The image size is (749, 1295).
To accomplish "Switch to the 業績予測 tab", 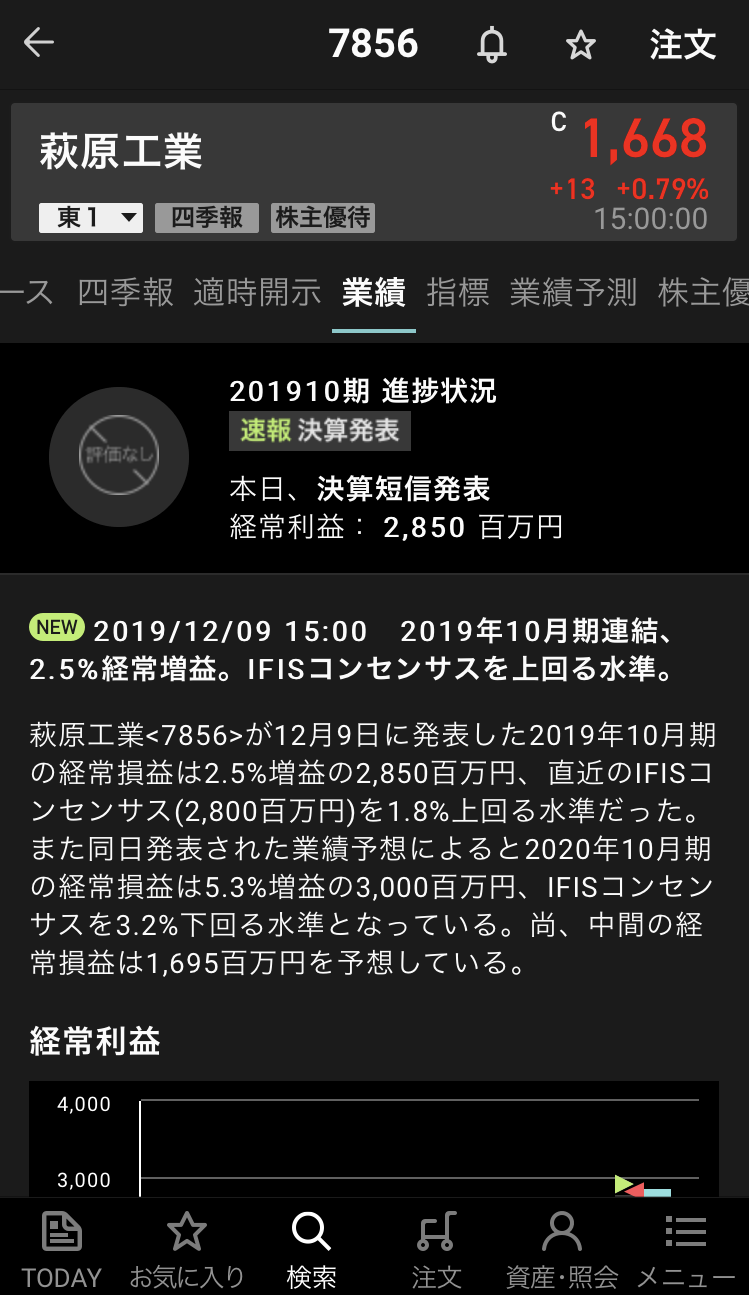I will point(573,293).
